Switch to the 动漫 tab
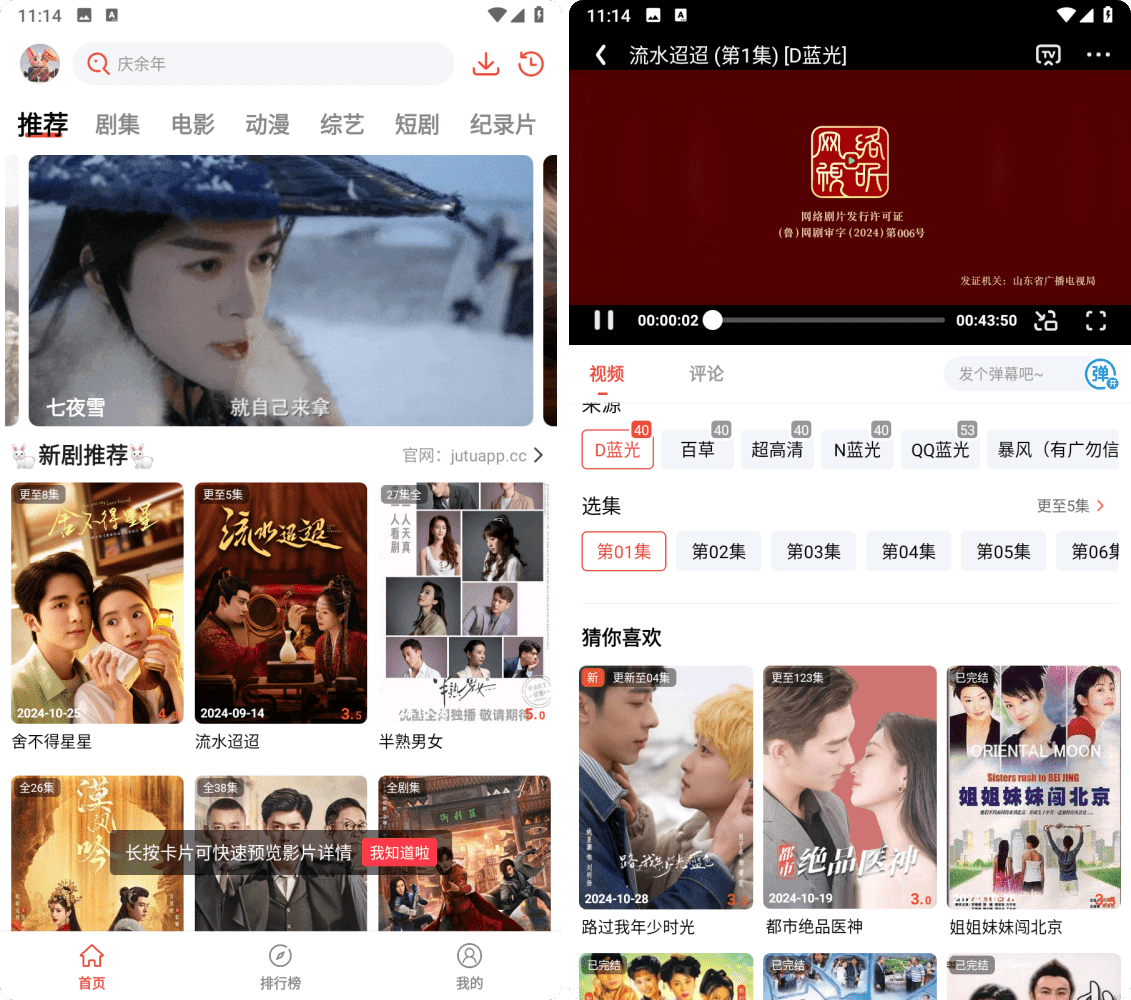Screen dimensions: 1131x1000 (x=267, y=125)
